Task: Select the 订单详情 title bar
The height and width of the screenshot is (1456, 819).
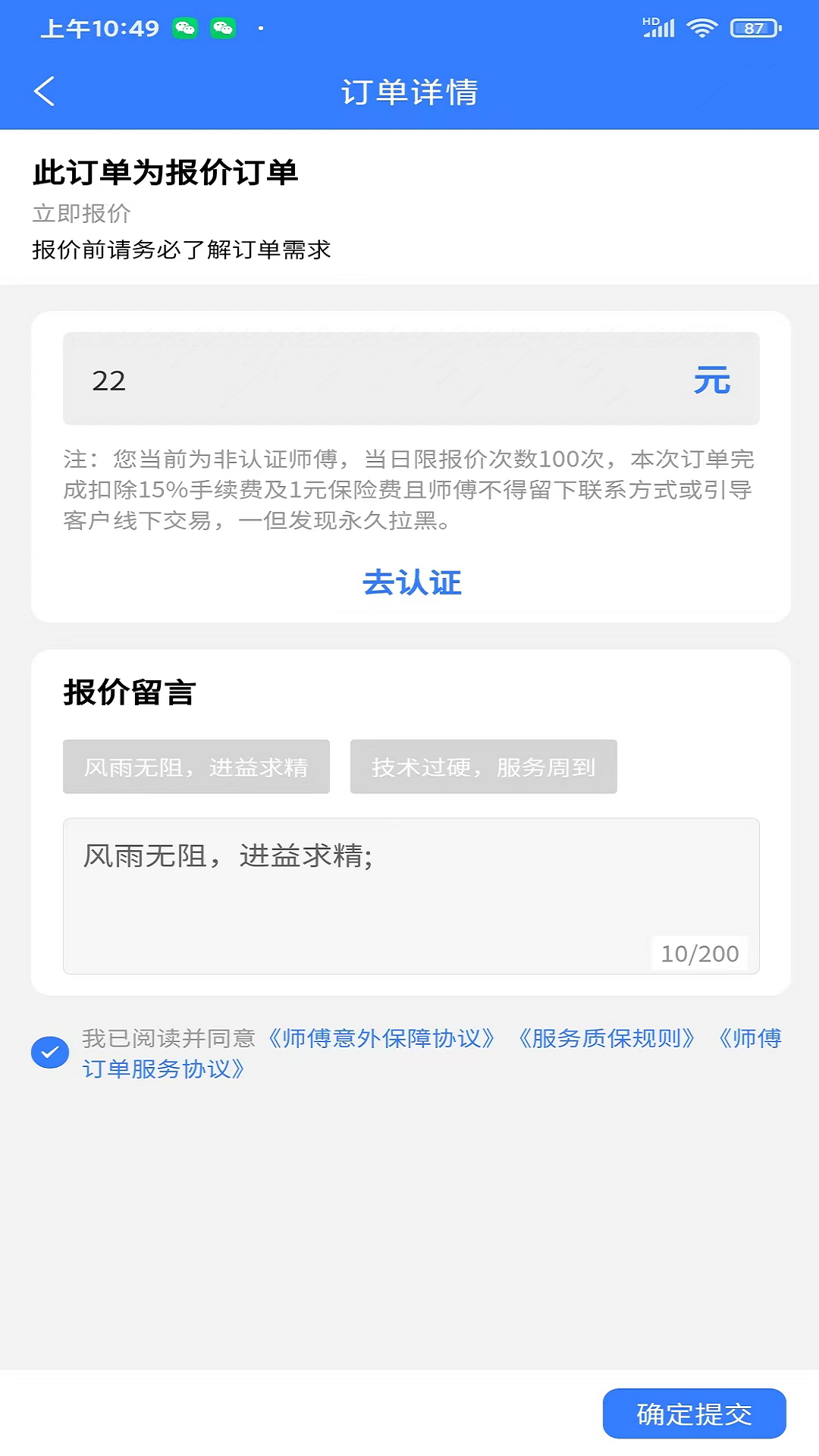Action: [x=409, y=91]
